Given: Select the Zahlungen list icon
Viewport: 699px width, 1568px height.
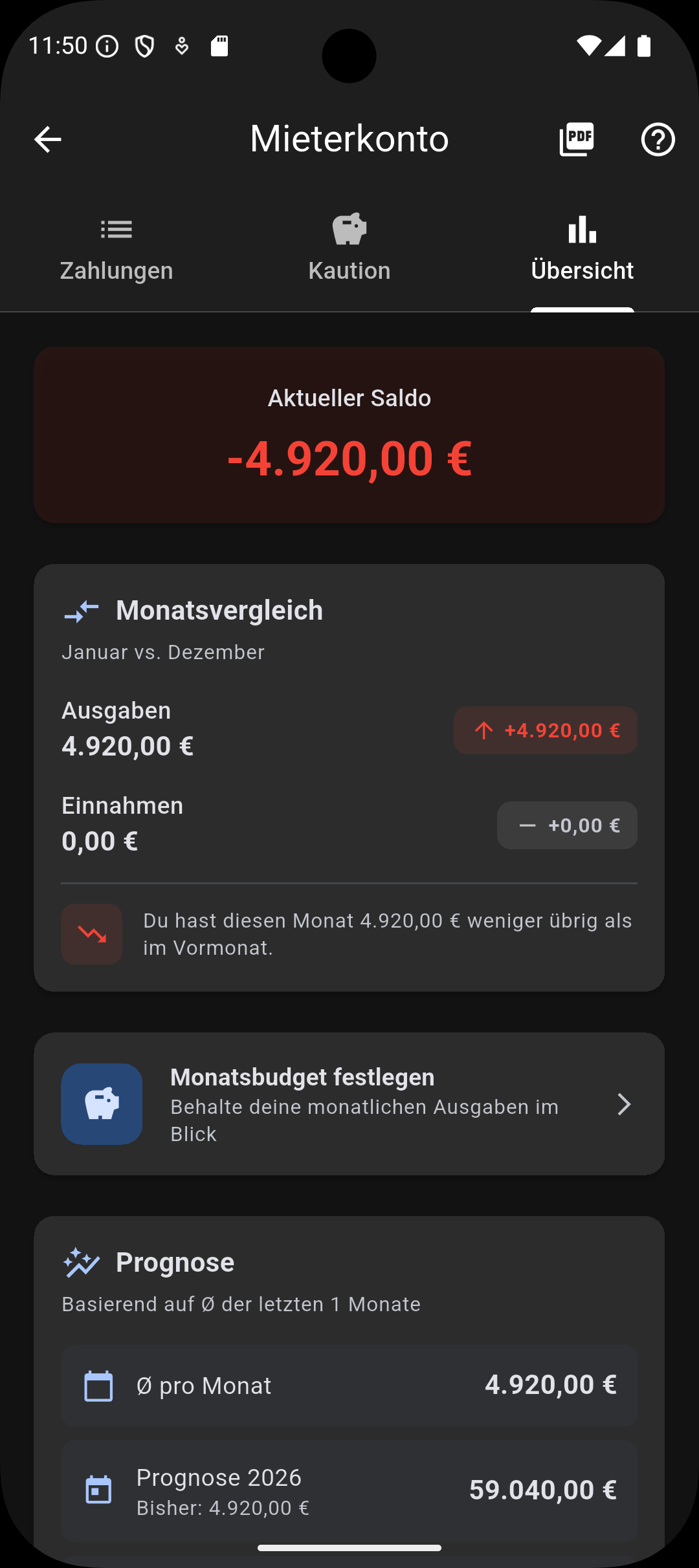Looking at the screenshot, I should point(116,229).
